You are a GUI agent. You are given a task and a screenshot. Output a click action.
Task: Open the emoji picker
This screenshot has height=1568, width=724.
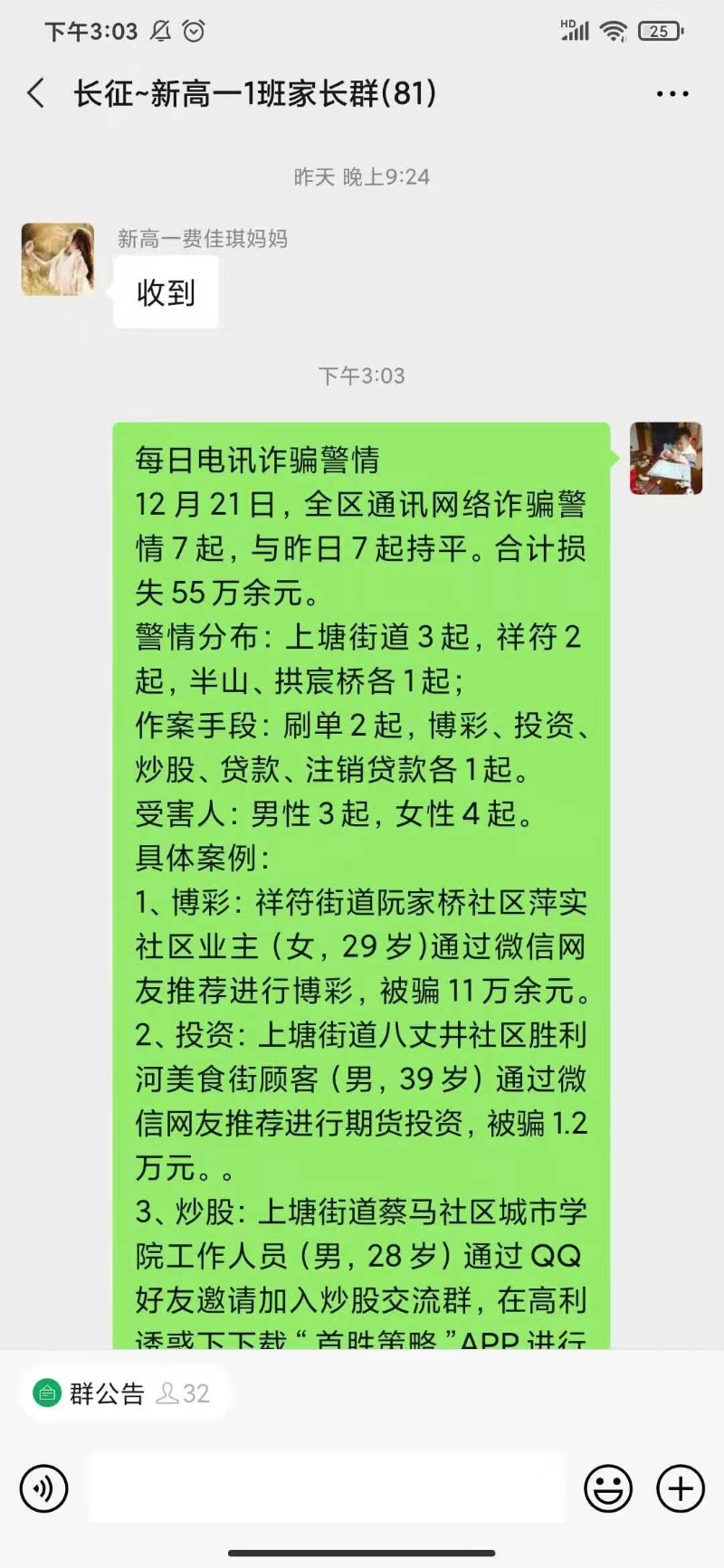tap(607, 1487)
